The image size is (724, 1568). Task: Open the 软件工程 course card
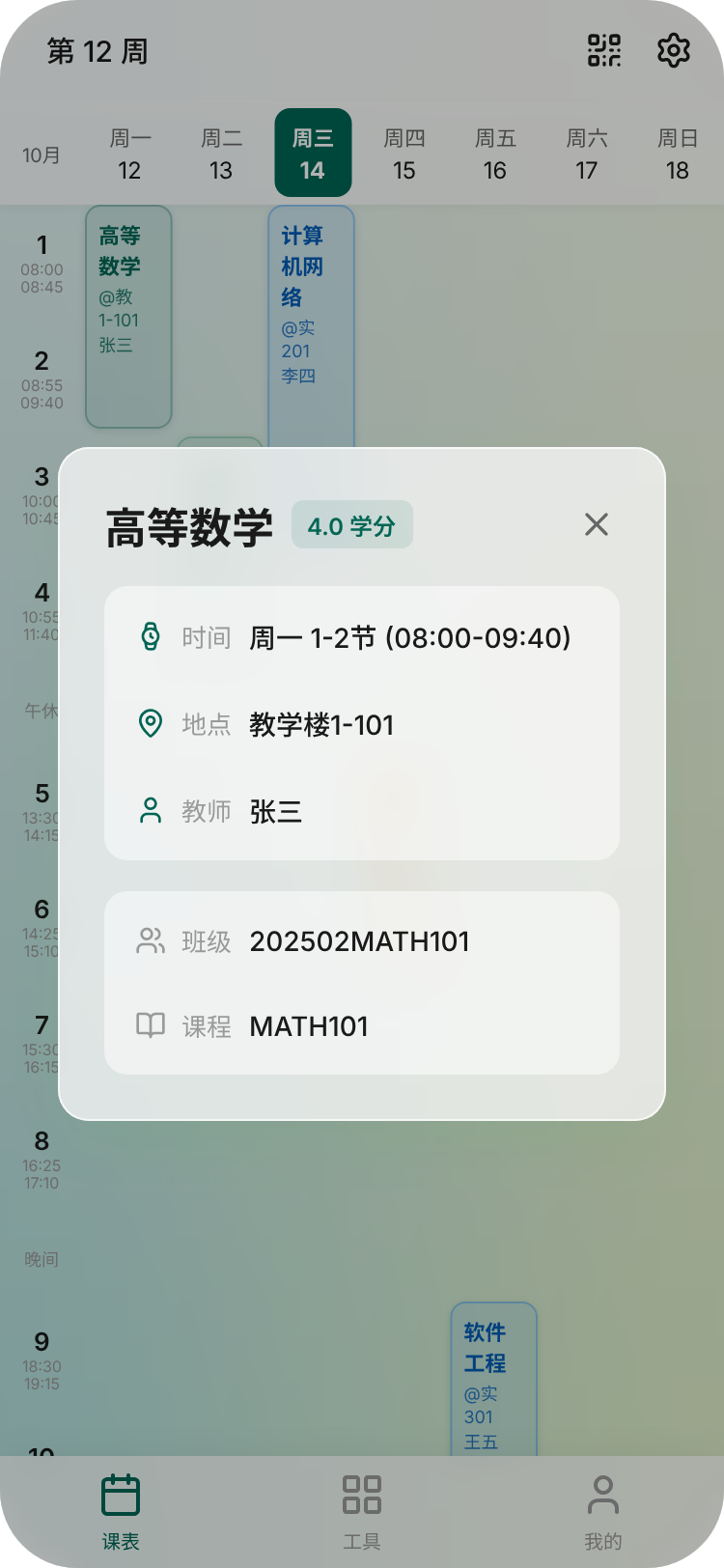pyautogui.click(x=493, y=1371)
